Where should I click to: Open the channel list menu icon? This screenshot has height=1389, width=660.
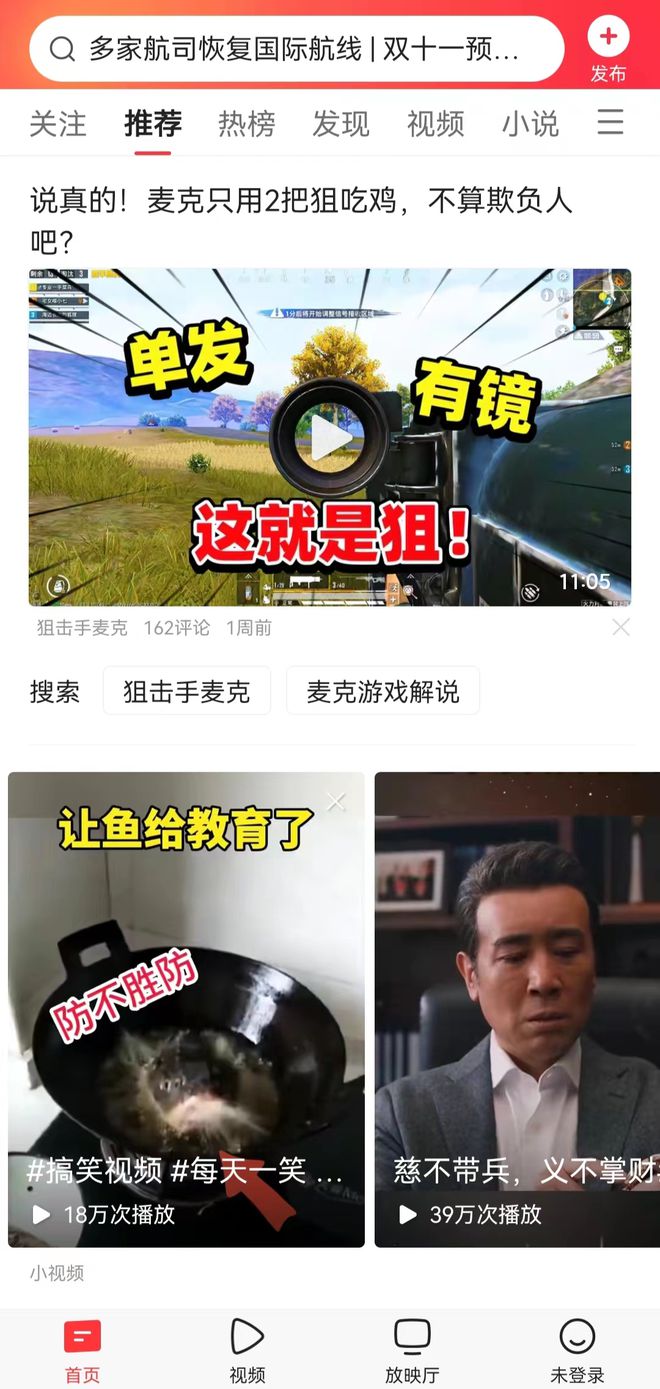pyautogui.click(x=610, y=122)
